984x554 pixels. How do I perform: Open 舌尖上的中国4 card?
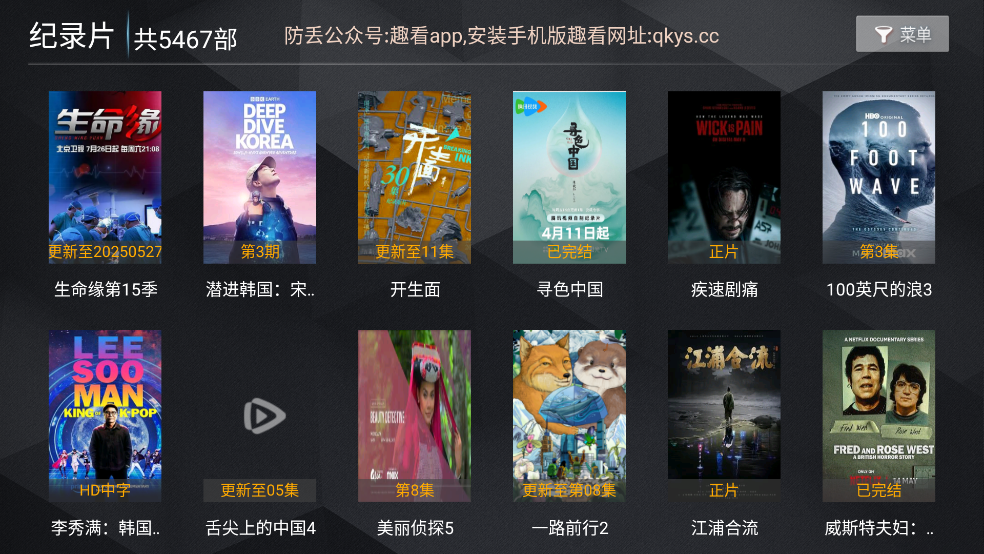[x=260, y=416]
